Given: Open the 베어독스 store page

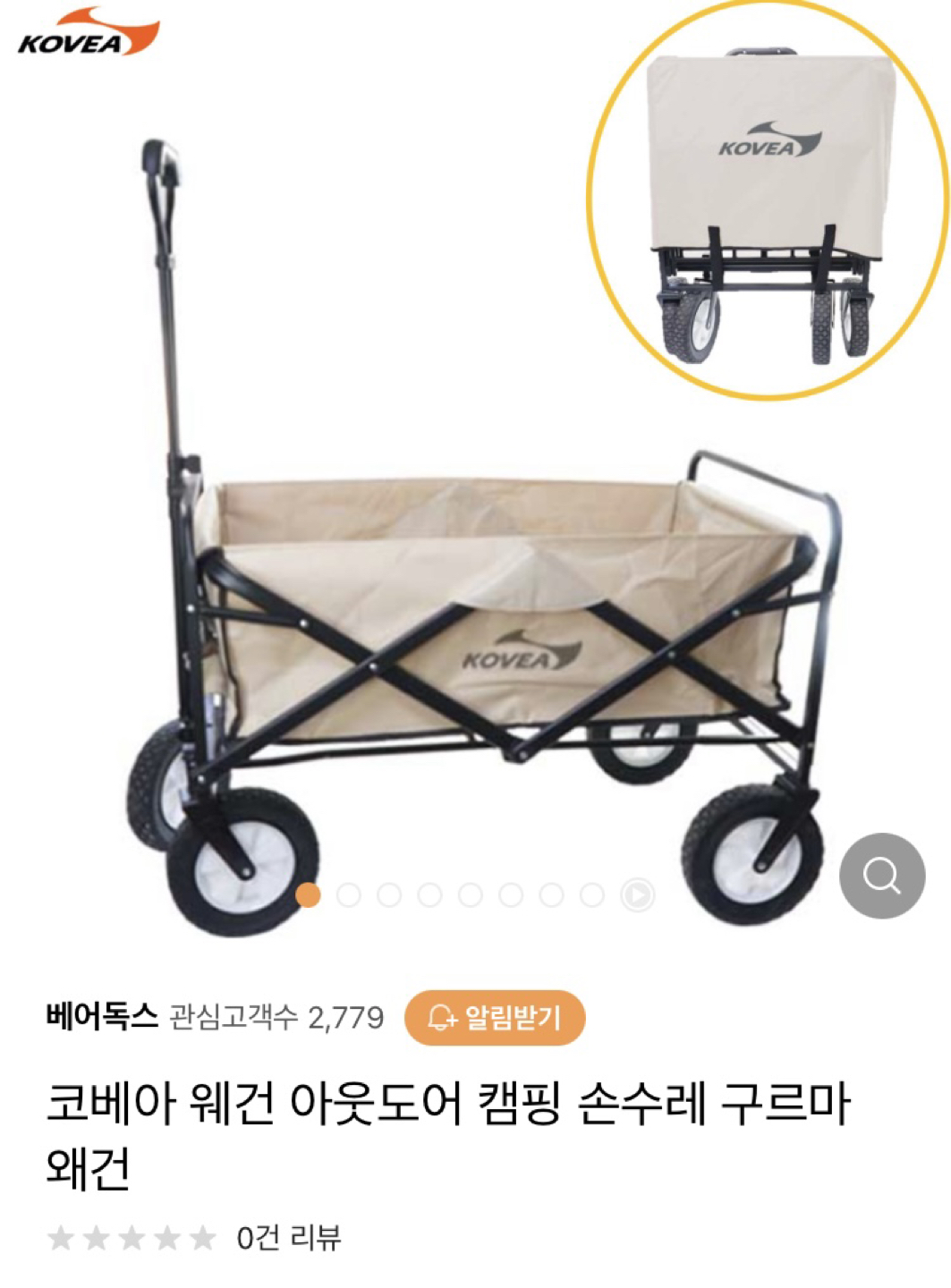Looking at the screenshot, I should [x=101, y=1017].
